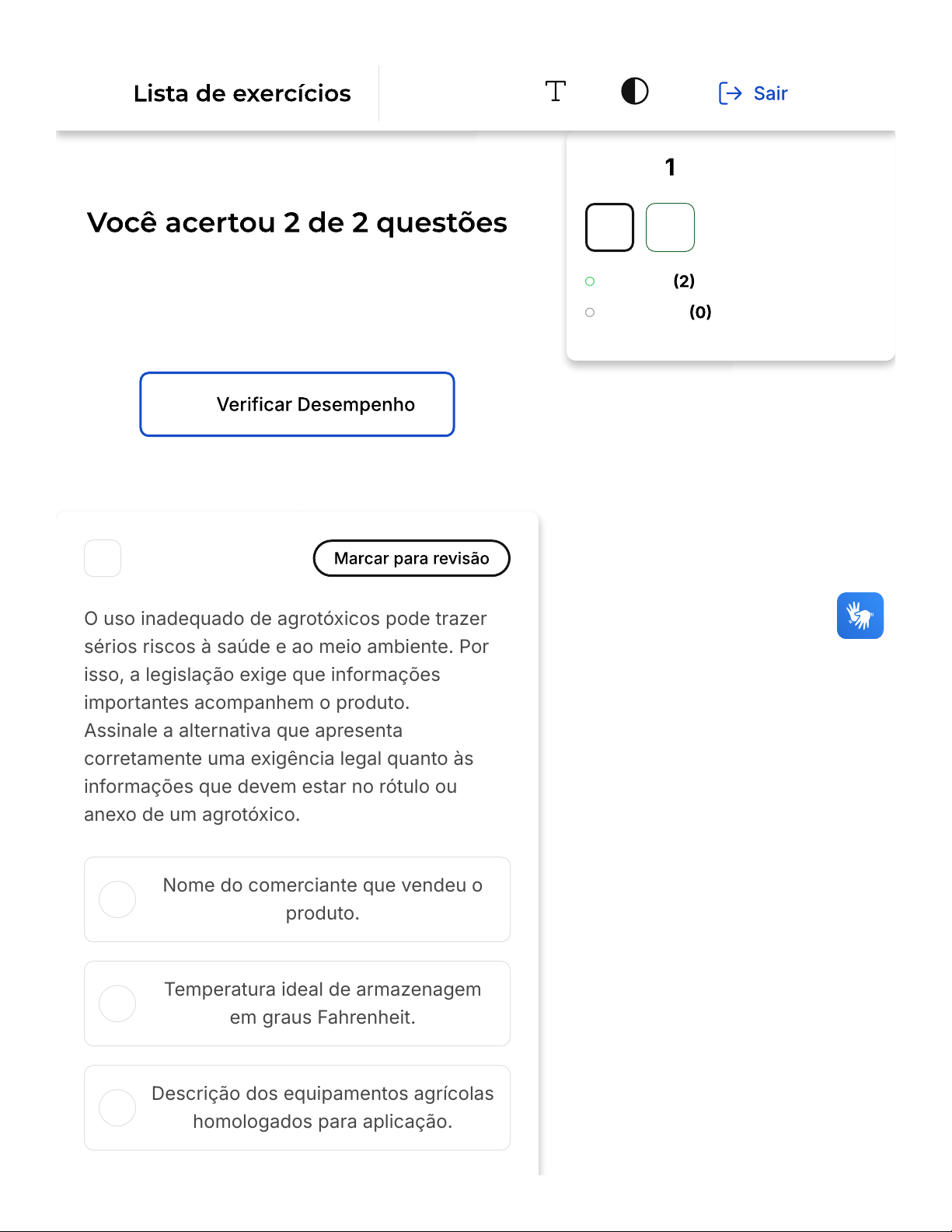The image size is (952, 1232).
Task: Tap Sair to exit the list
Action: click(x=753, y=93)
